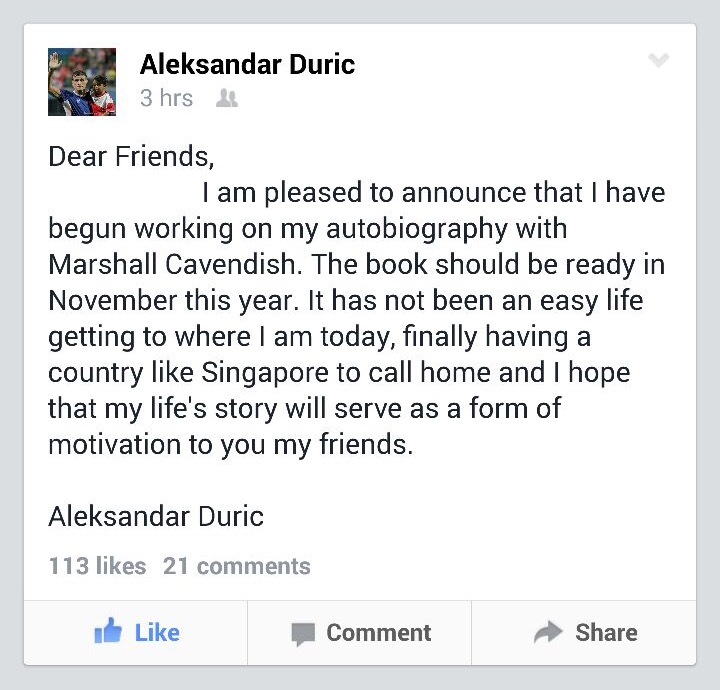Open the author's profile picture
This screenshot has height=690, width=720.
click(82, 81)
